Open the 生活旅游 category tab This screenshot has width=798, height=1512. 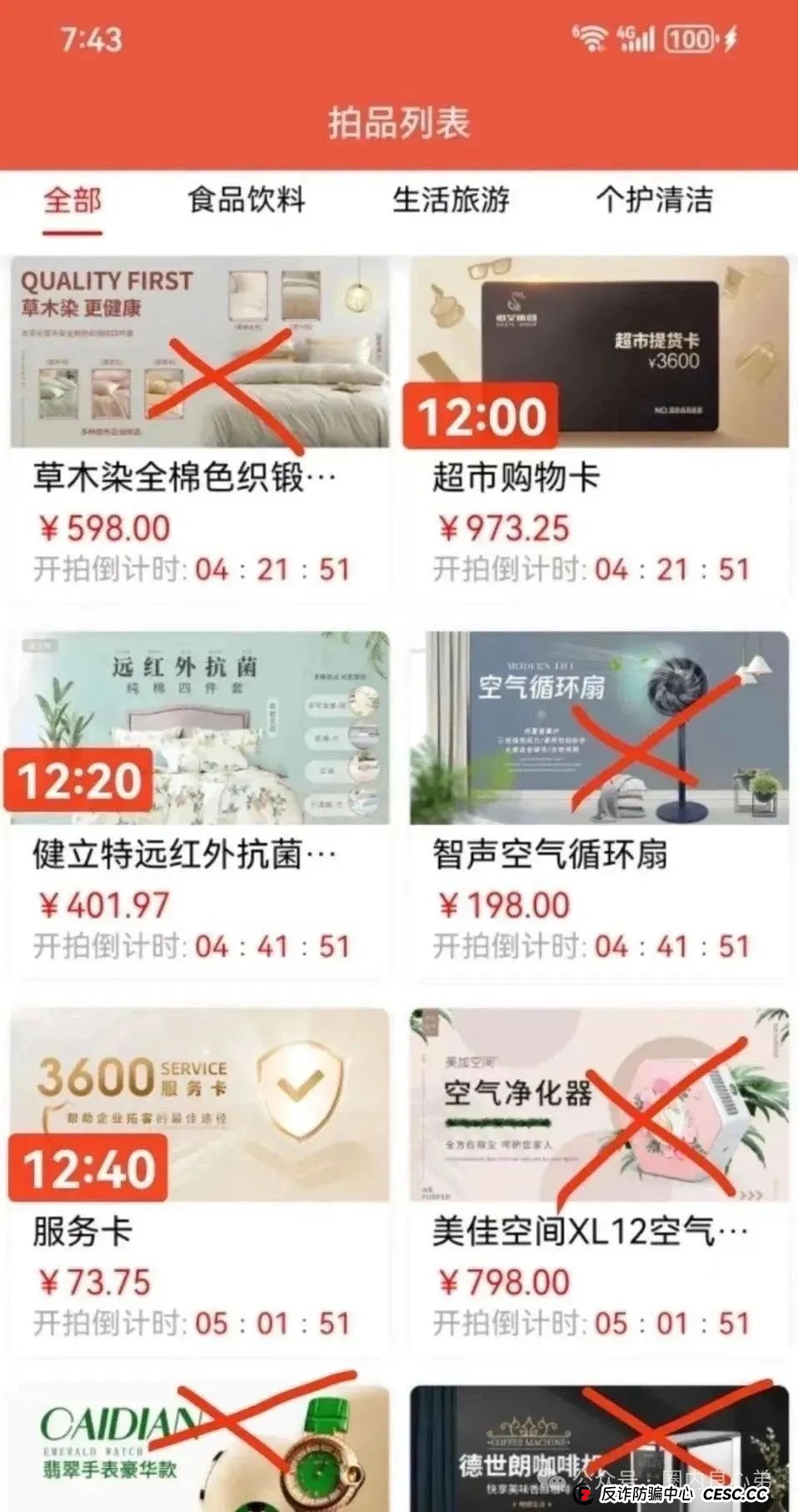click(451, 201)
